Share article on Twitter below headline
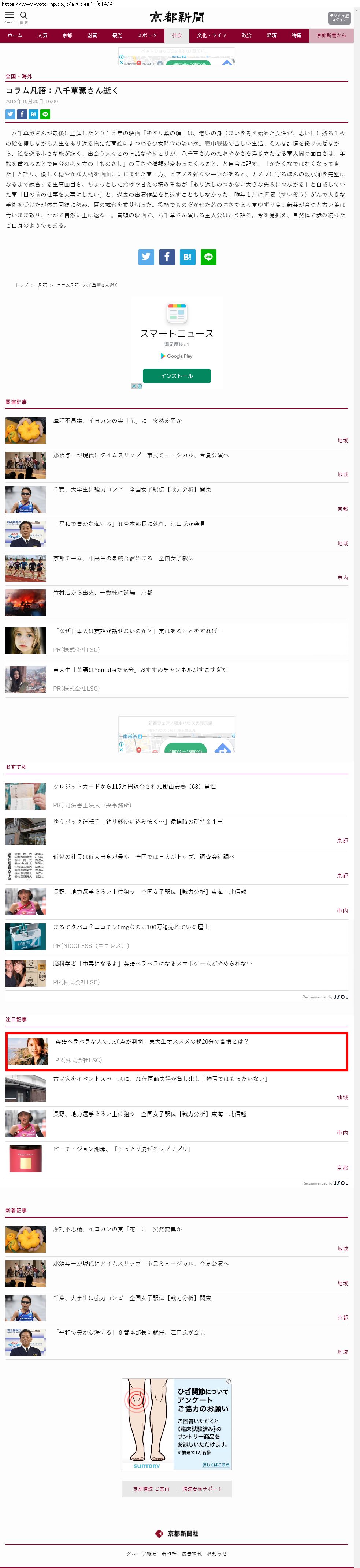Viewport: 360px width, 1568px height. coord(10,114)
